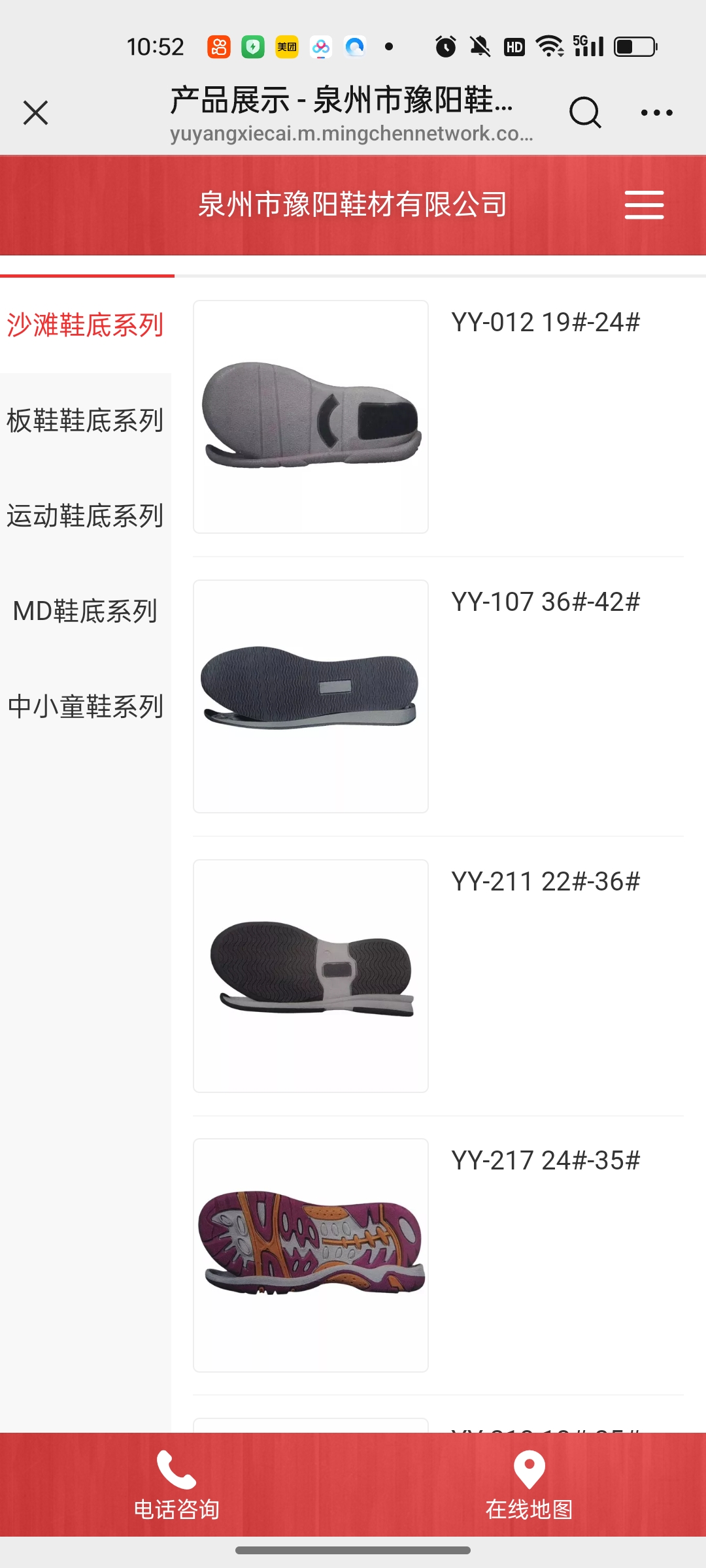Open the browser search icon
Viewport: 706px width, 1568px height.
[584, 112]
